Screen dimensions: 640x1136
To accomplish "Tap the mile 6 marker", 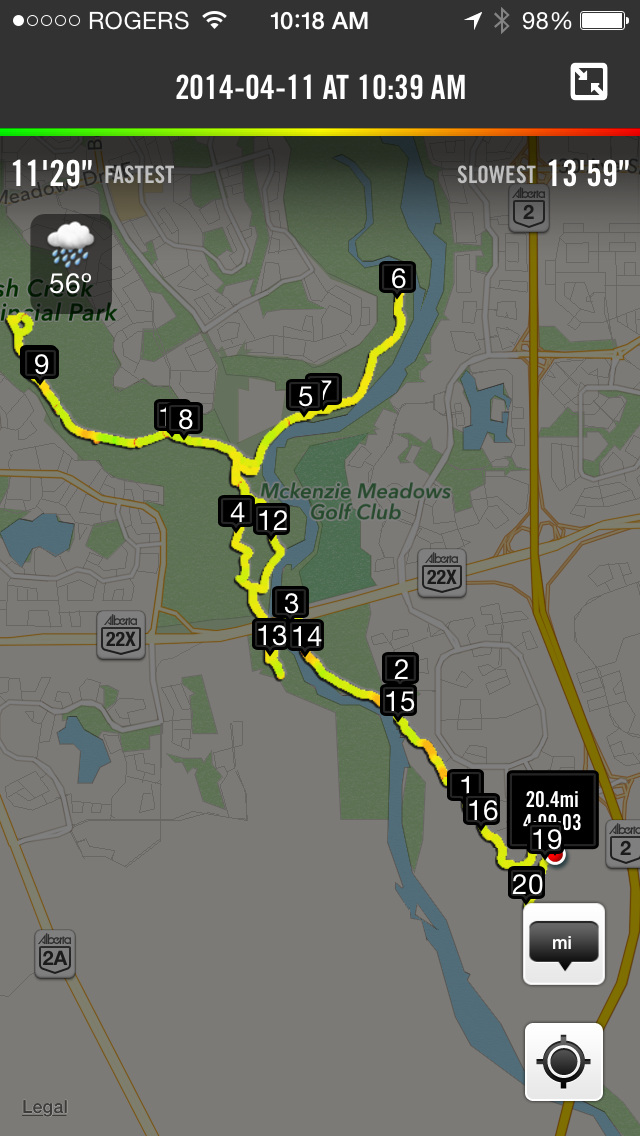I will 398,278.
